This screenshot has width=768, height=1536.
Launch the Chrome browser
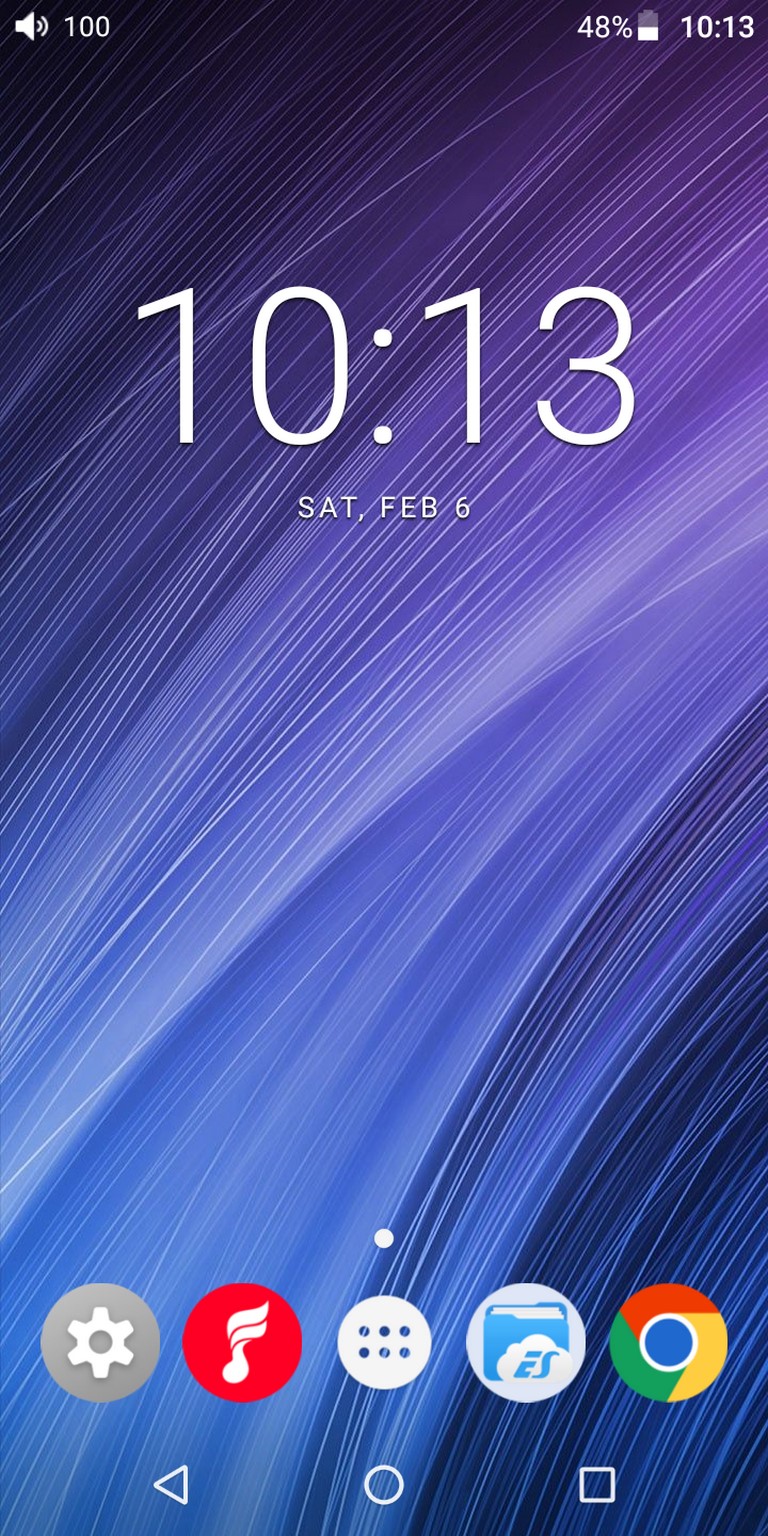tap(668, 1342)
